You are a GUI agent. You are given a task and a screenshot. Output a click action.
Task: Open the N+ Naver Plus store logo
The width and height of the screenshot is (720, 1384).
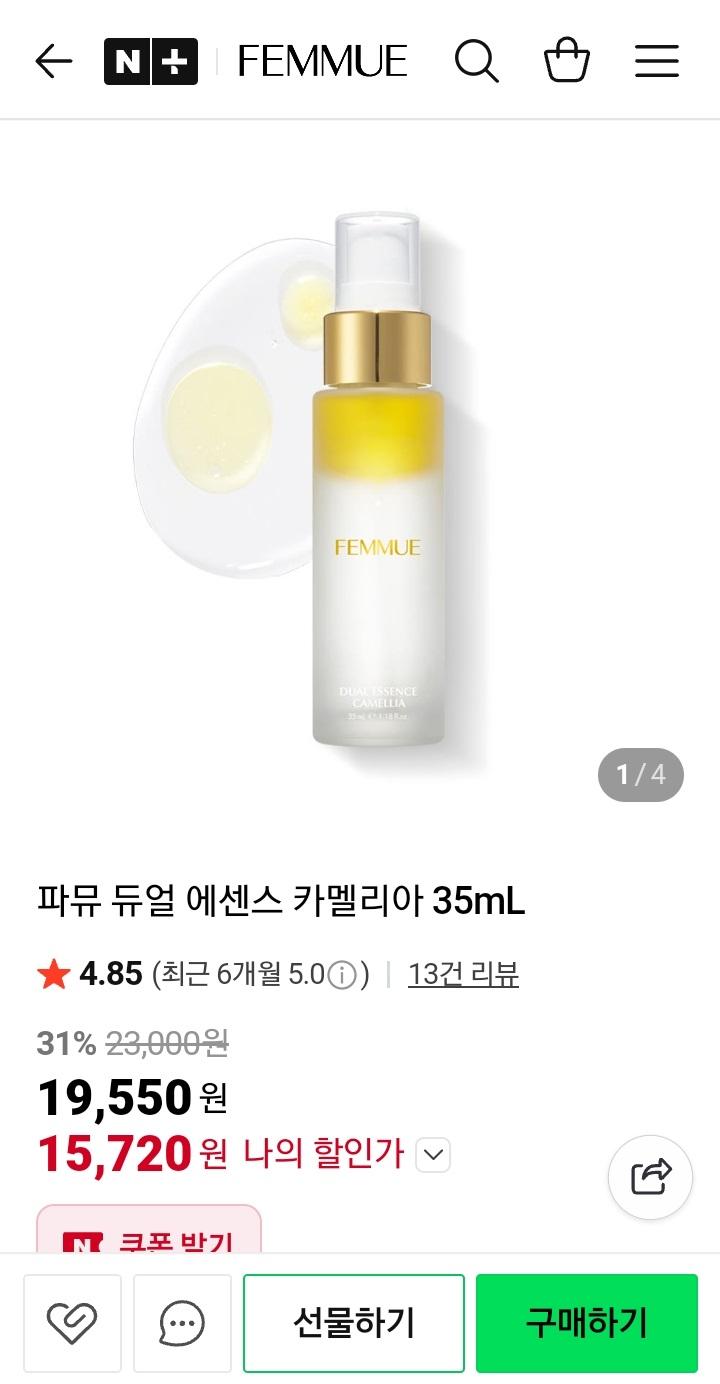point(150,62)
